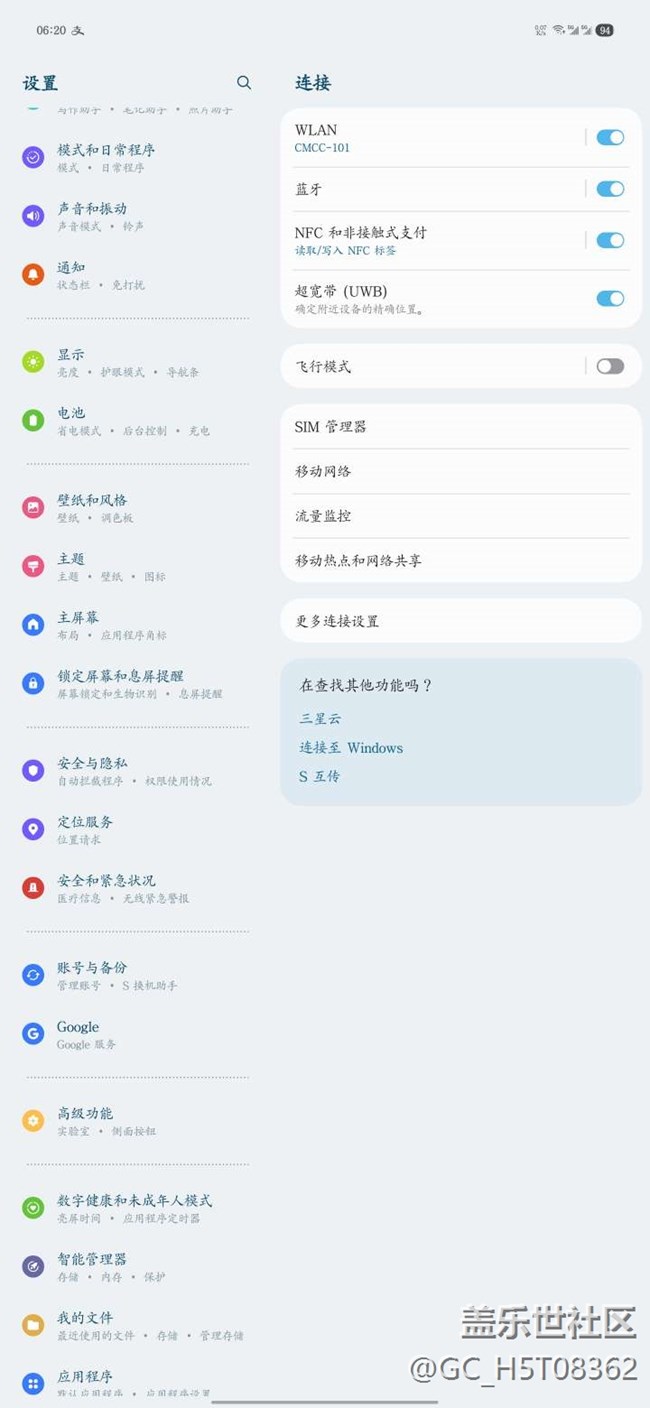The width and height of the screenshot is (650, 1408).
Task: View 流量监控 data usage
Action: tap(460, 516)
